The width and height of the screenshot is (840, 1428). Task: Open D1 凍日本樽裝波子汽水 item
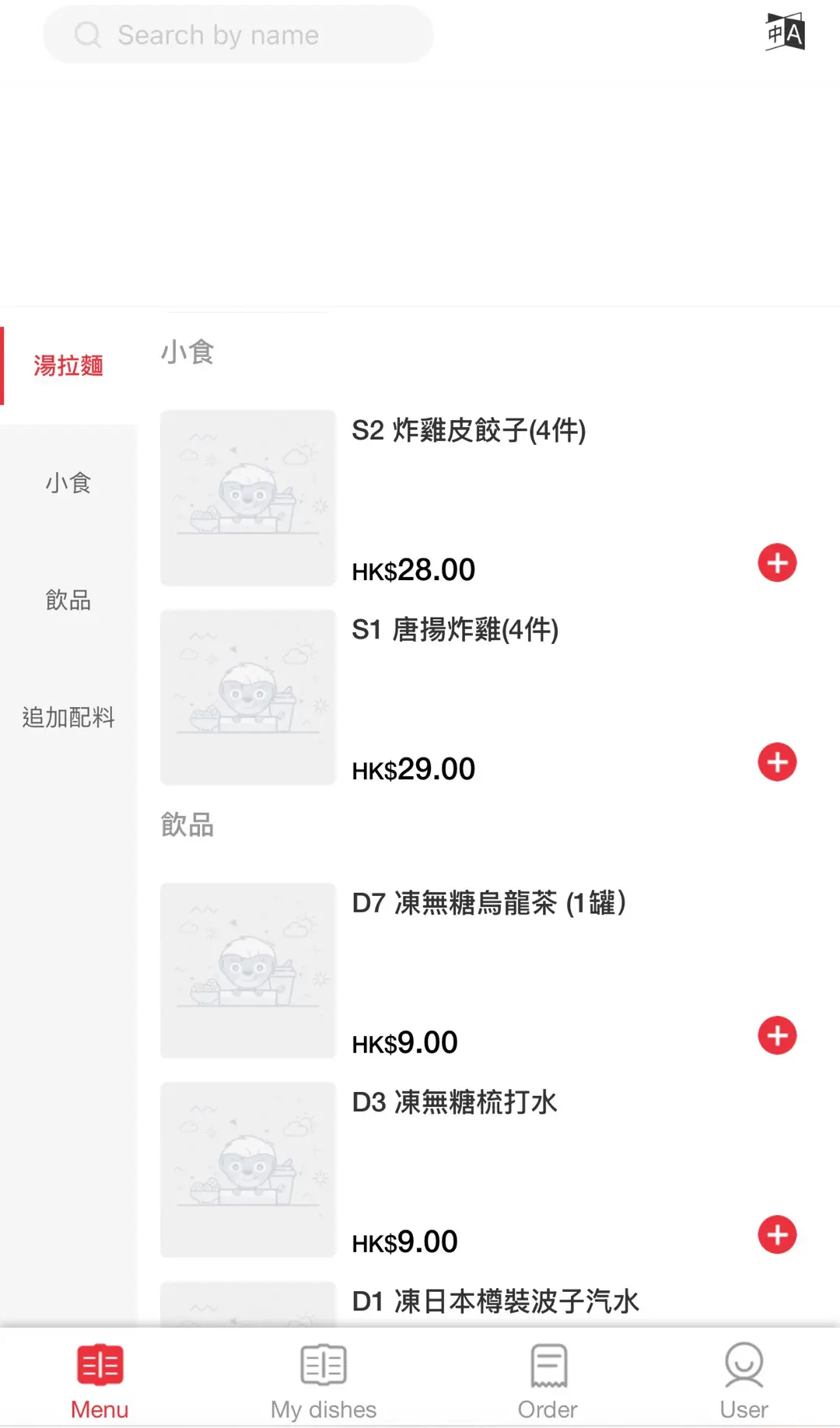[495, 1301]
